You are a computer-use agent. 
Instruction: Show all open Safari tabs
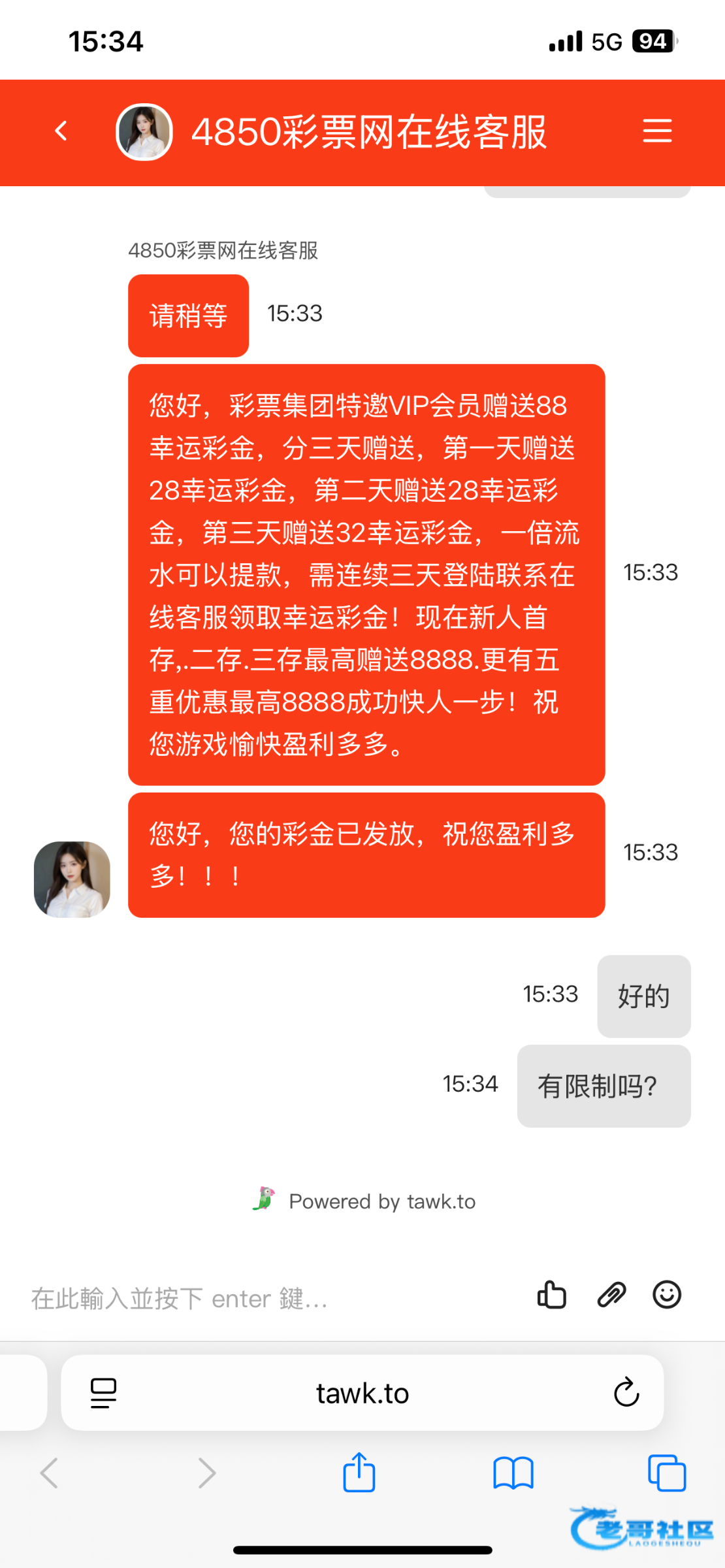point(667,1473)
